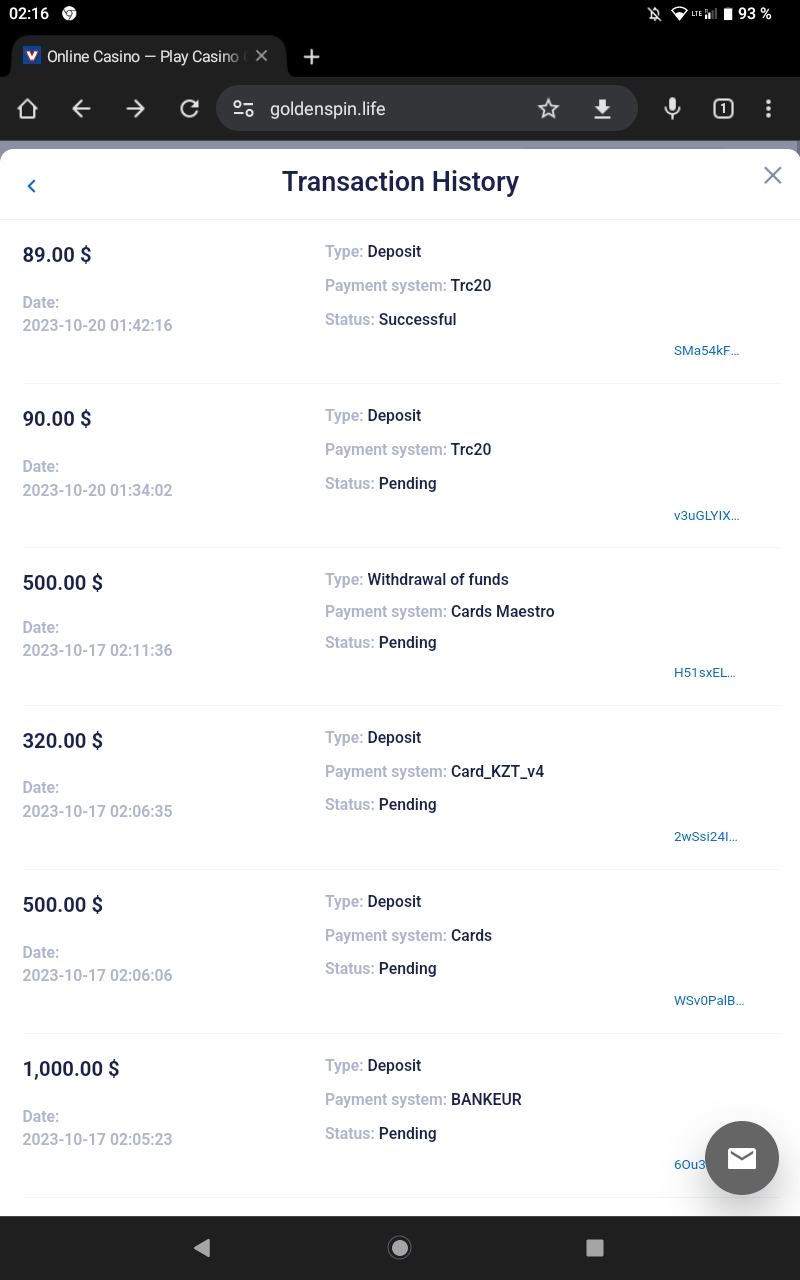This screenshot has width=800, height=1280.
Task: Go back from Transaction History
Action: 32,186
